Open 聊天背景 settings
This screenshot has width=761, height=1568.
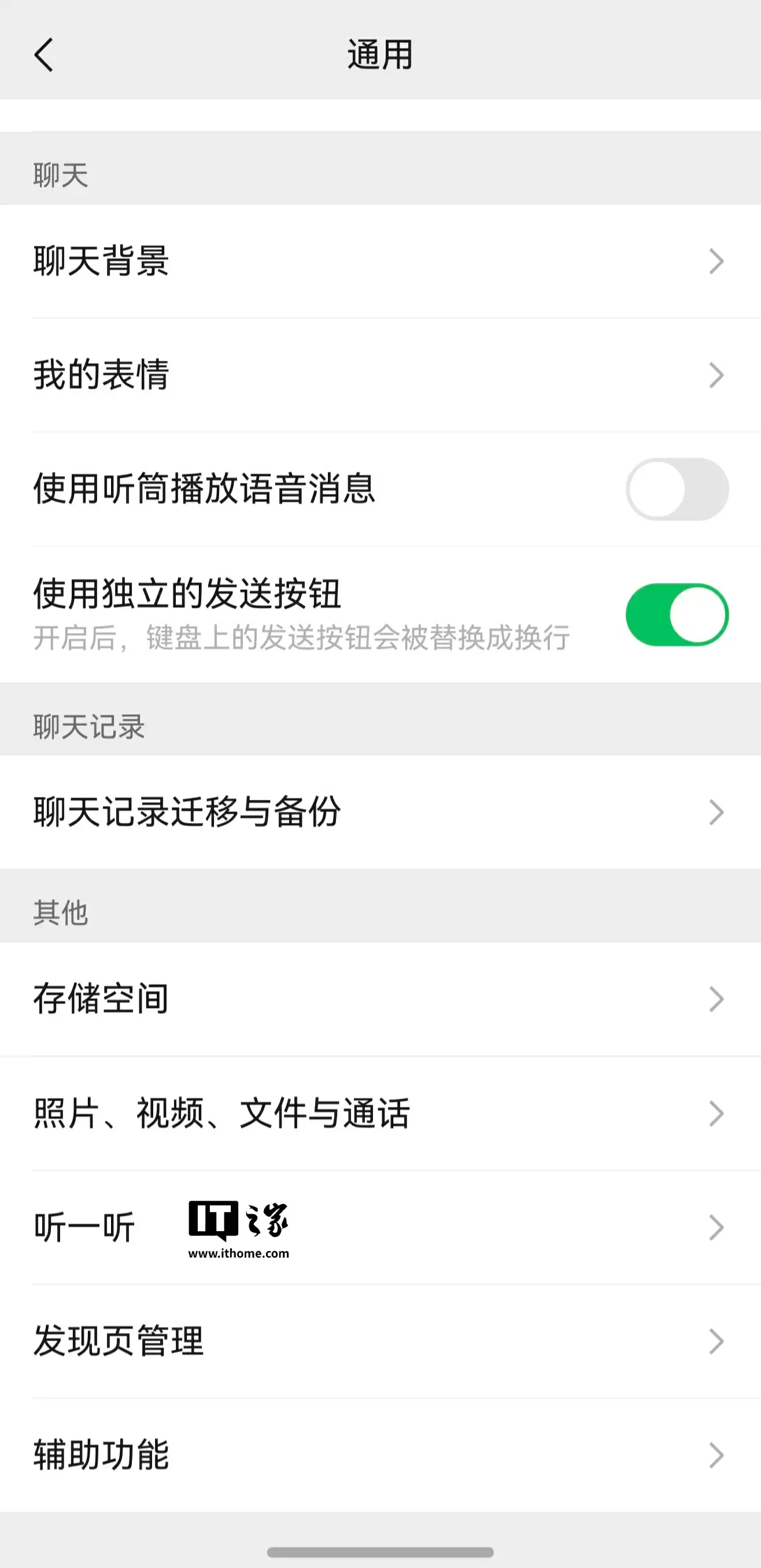pyautogui.click(x=380, y=261)
